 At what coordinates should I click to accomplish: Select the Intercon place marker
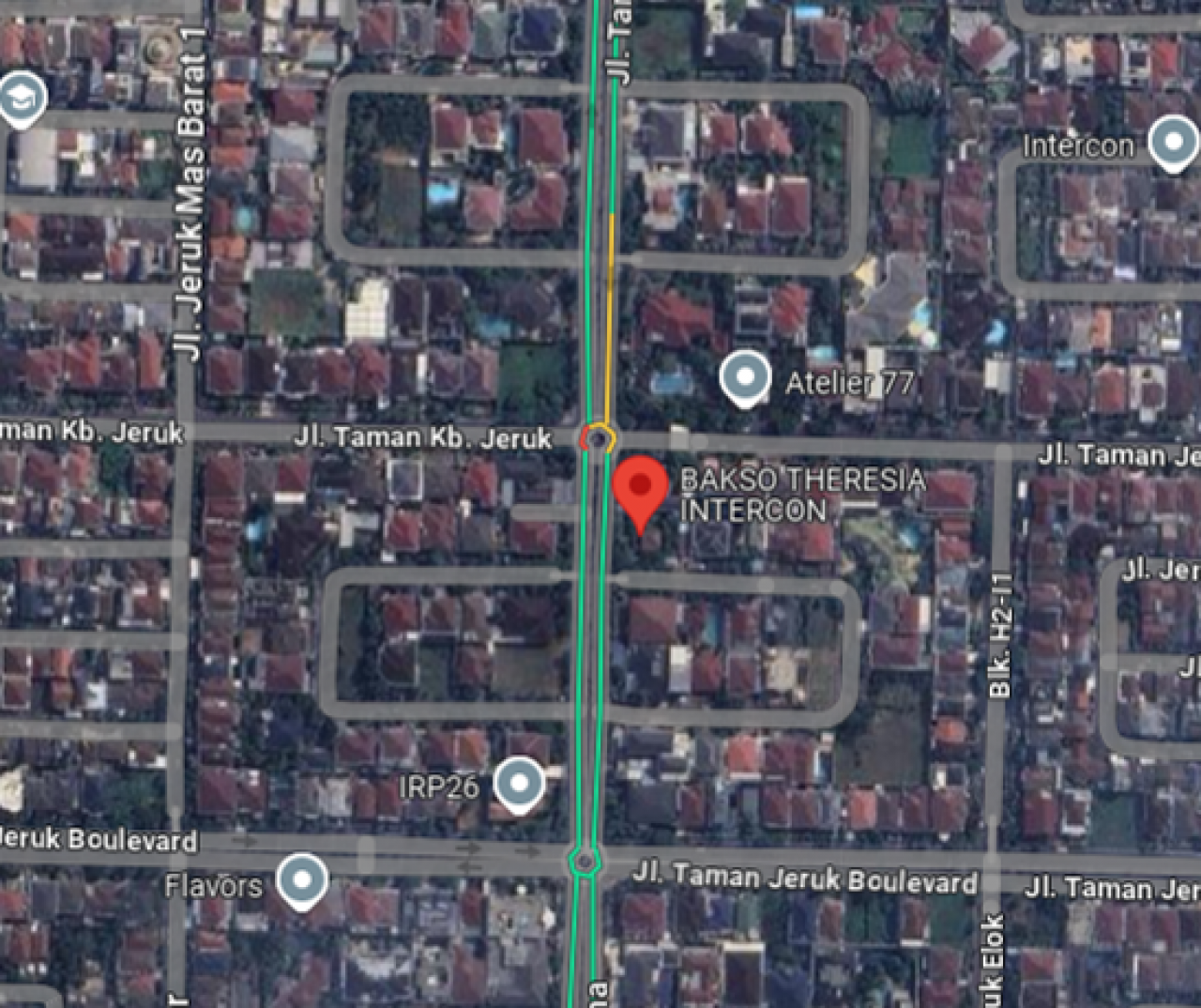(x=1173, y=143)
